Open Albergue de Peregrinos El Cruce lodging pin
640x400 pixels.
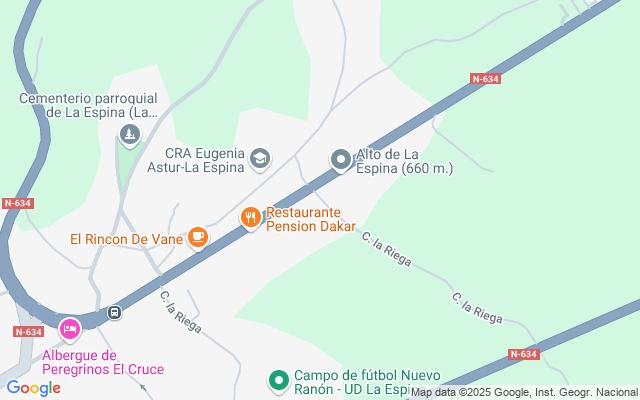(x=70, y=330)
